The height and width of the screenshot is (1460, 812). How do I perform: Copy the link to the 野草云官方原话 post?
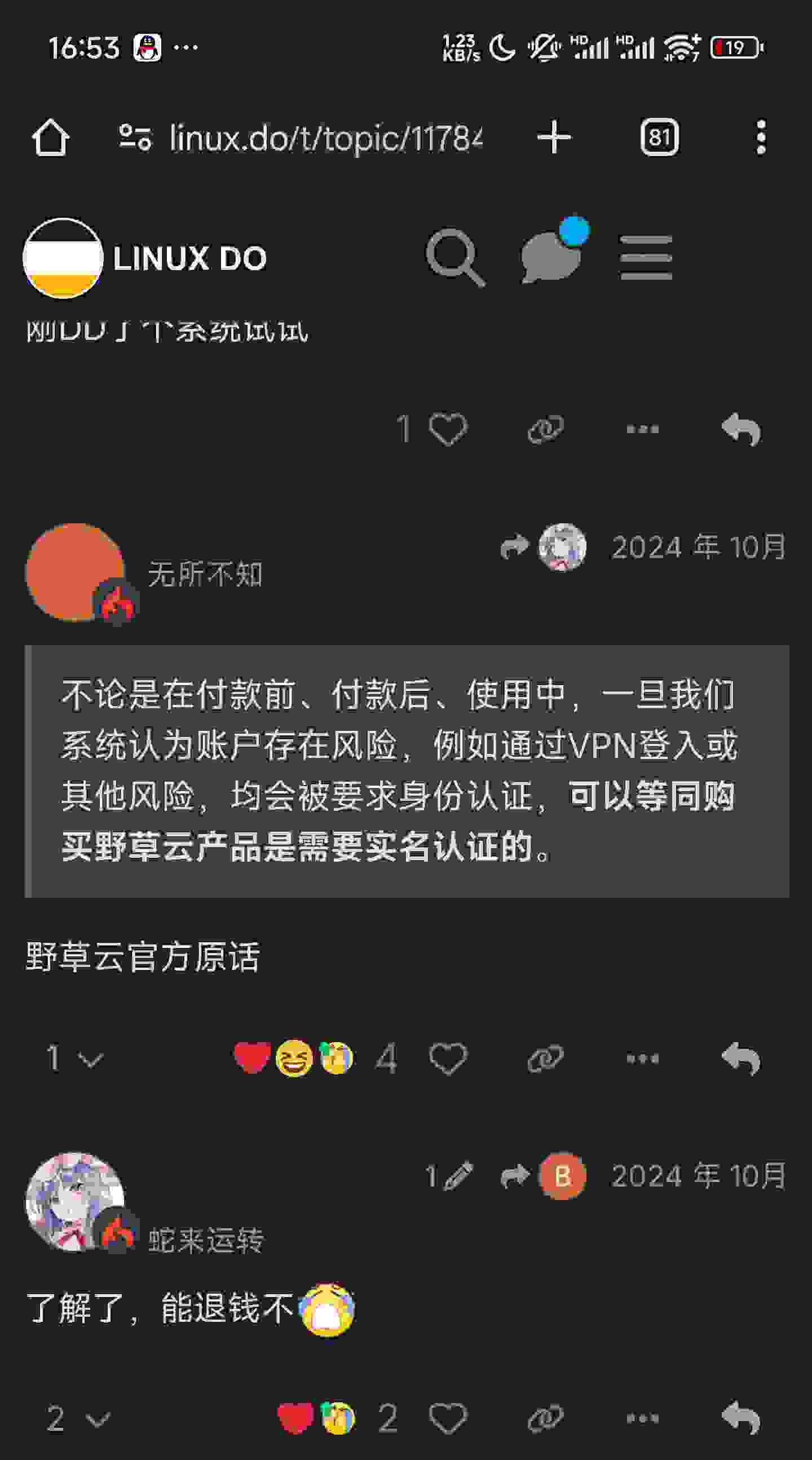click(545, 1058)
